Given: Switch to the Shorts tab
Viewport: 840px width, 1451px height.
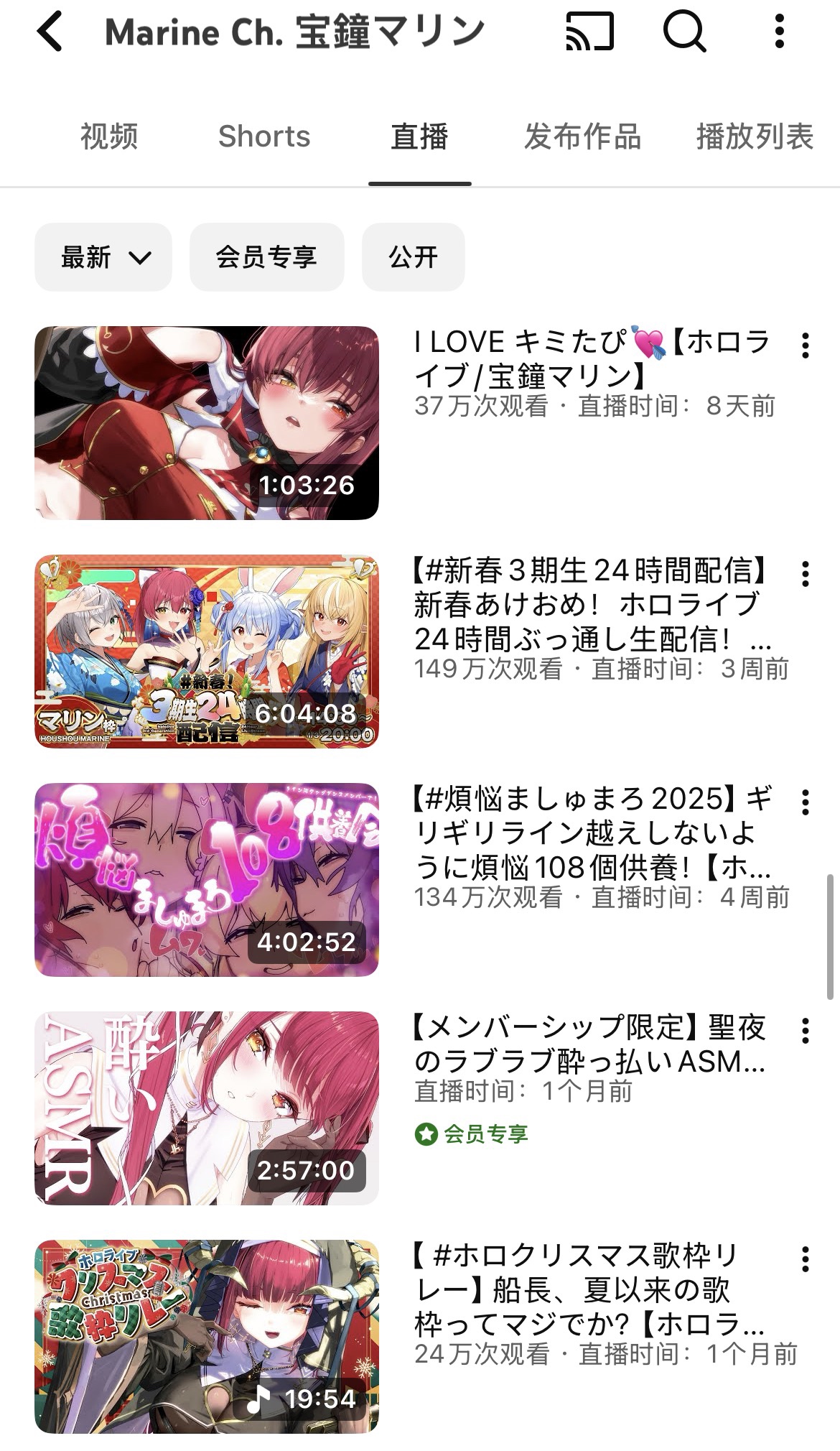Looking at the screenshot, I should (x=264, y=136).
